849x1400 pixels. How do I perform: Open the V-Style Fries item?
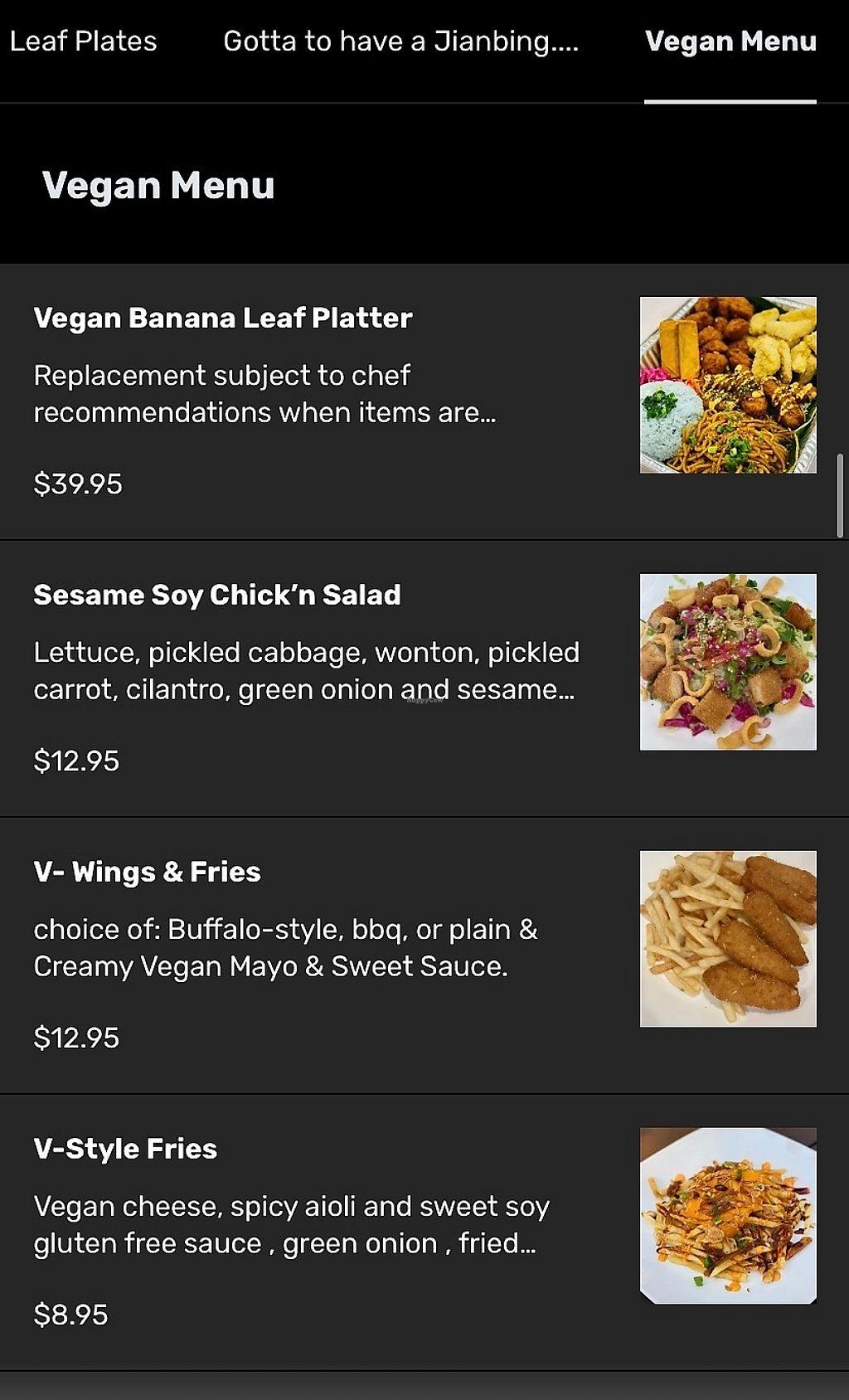click(x=125, y=1150)
